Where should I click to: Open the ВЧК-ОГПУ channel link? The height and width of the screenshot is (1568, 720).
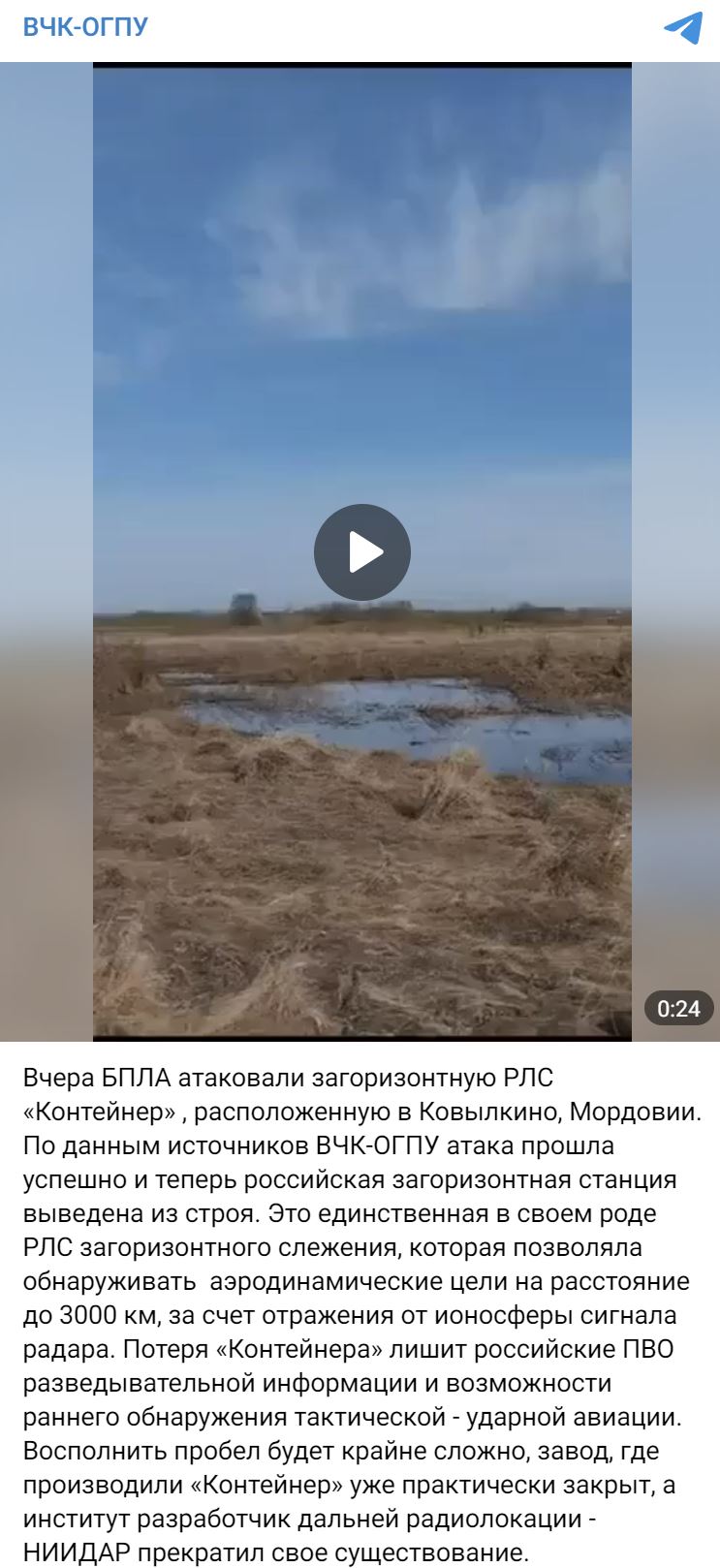85,27
